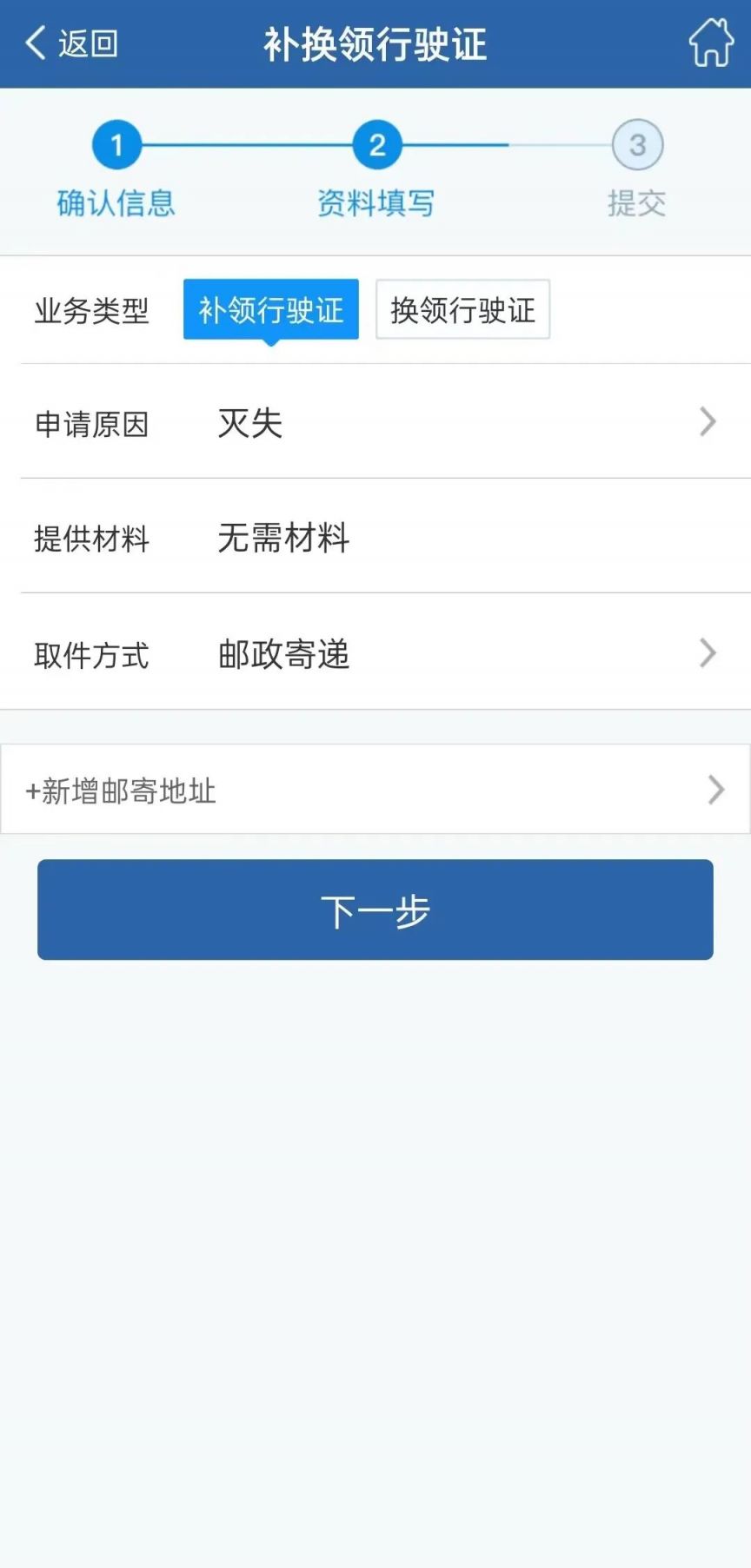Tap the home icon in top right corner
The image size is (751, 1568).
tap(712, 42)
